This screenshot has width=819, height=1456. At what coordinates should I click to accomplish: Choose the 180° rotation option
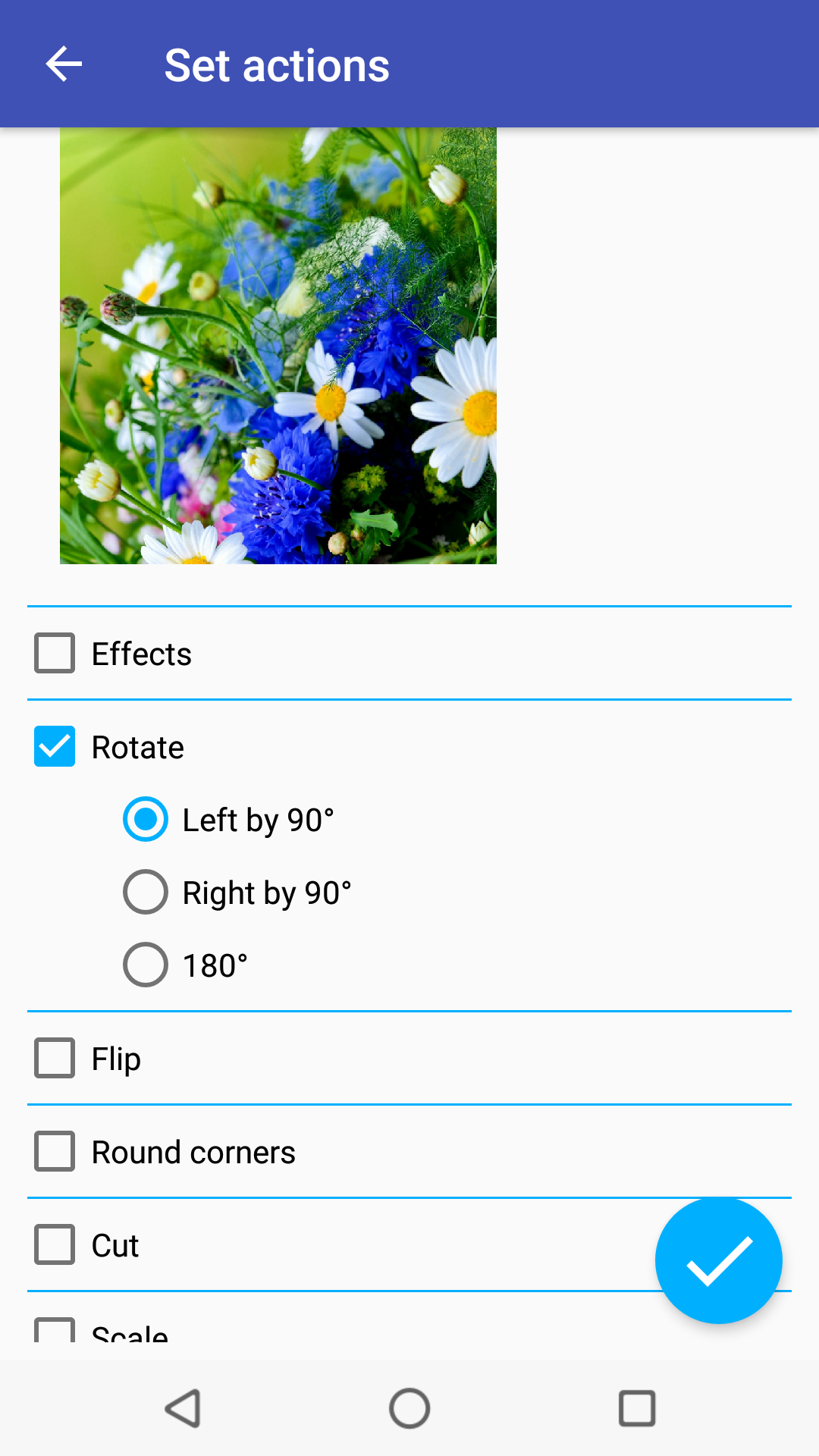(x=144, y=965)
